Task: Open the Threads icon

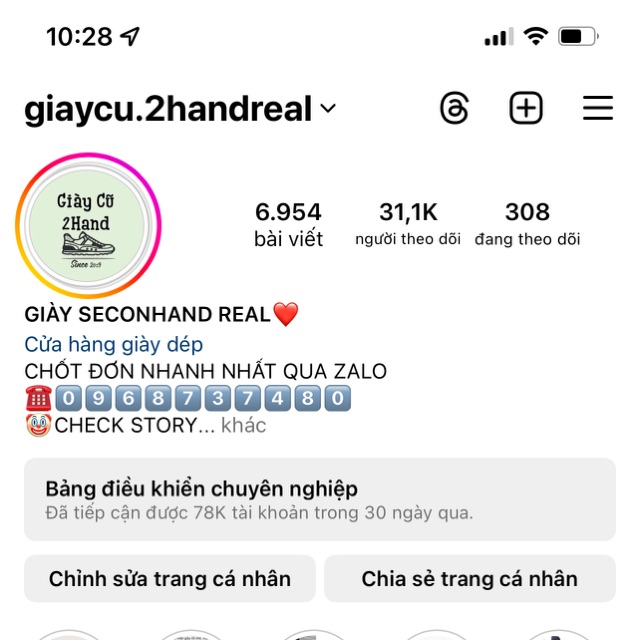Action: 454,108
